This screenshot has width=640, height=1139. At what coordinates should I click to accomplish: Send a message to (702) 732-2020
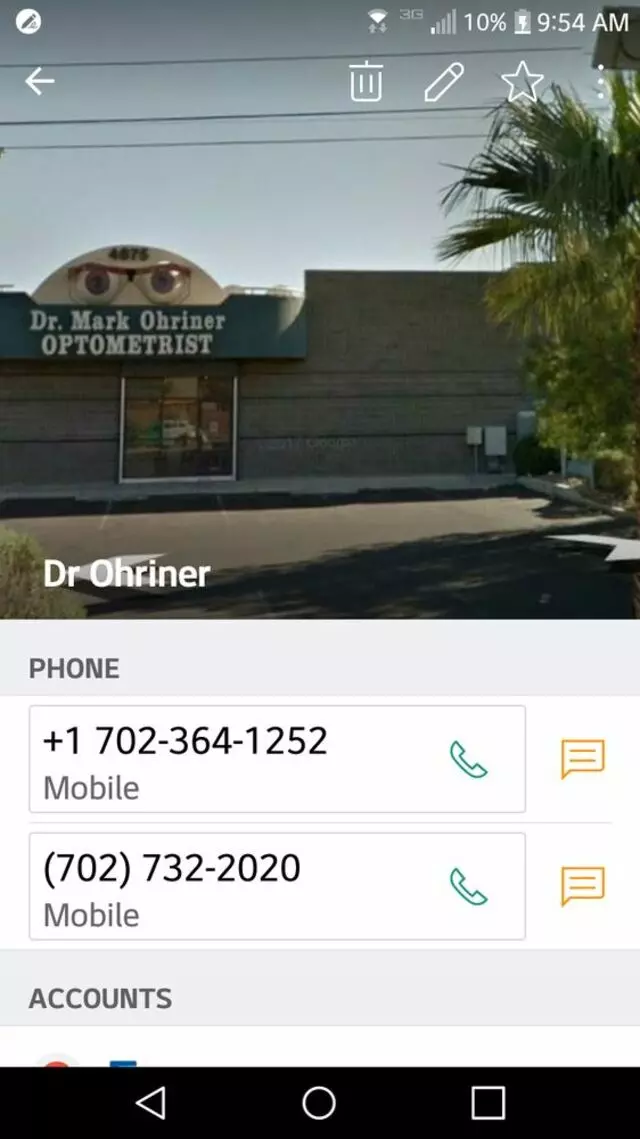click(x=582, y=887)
